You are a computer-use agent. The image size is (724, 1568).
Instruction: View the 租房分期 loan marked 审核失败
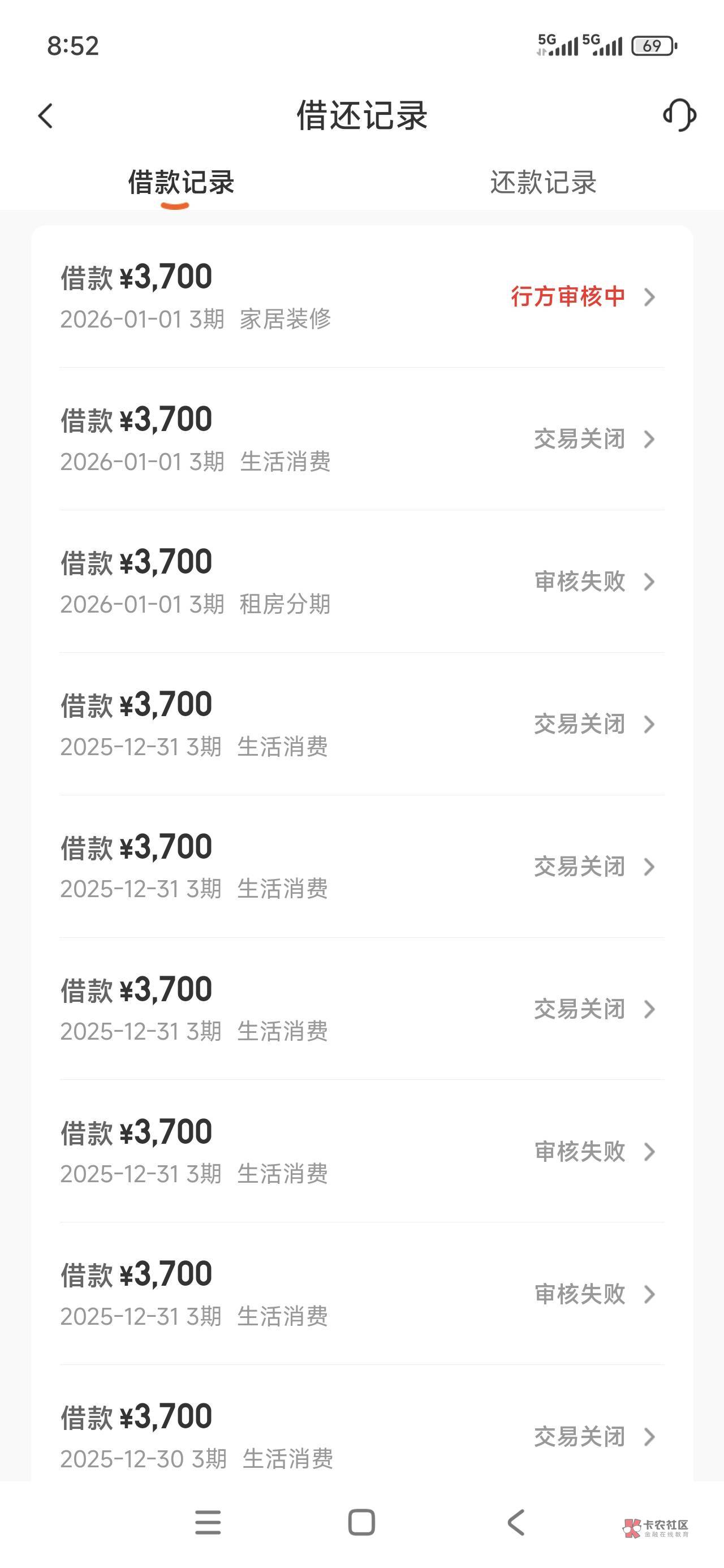(x=361, y=581)
